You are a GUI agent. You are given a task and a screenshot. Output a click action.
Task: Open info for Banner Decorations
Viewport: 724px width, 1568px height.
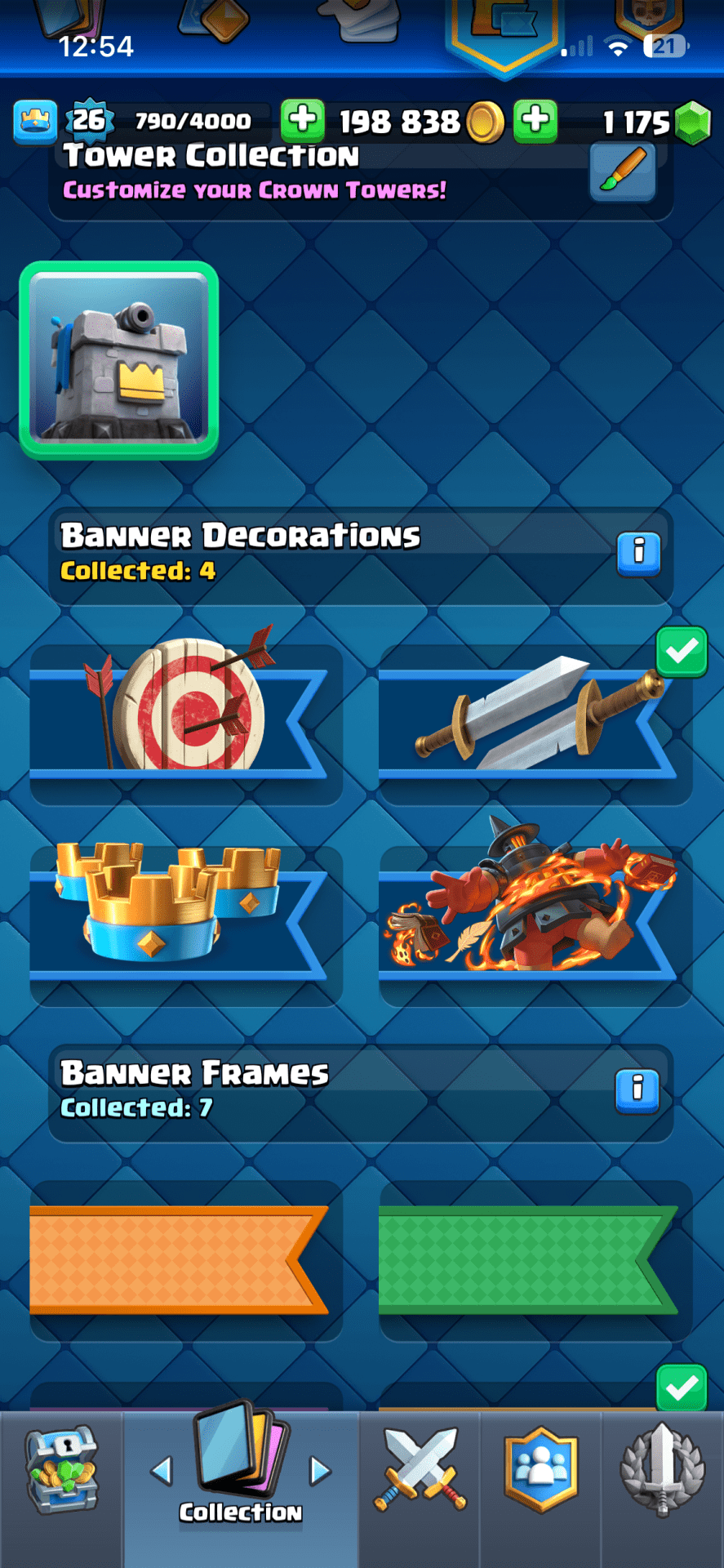pos(638,553)
